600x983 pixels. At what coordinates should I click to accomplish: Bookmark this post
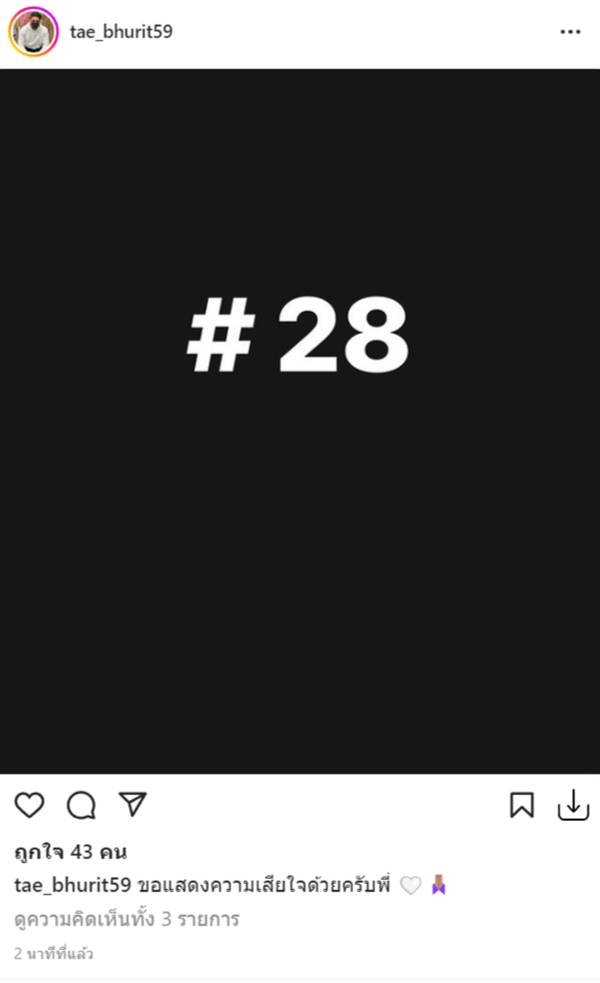(522, 805)
